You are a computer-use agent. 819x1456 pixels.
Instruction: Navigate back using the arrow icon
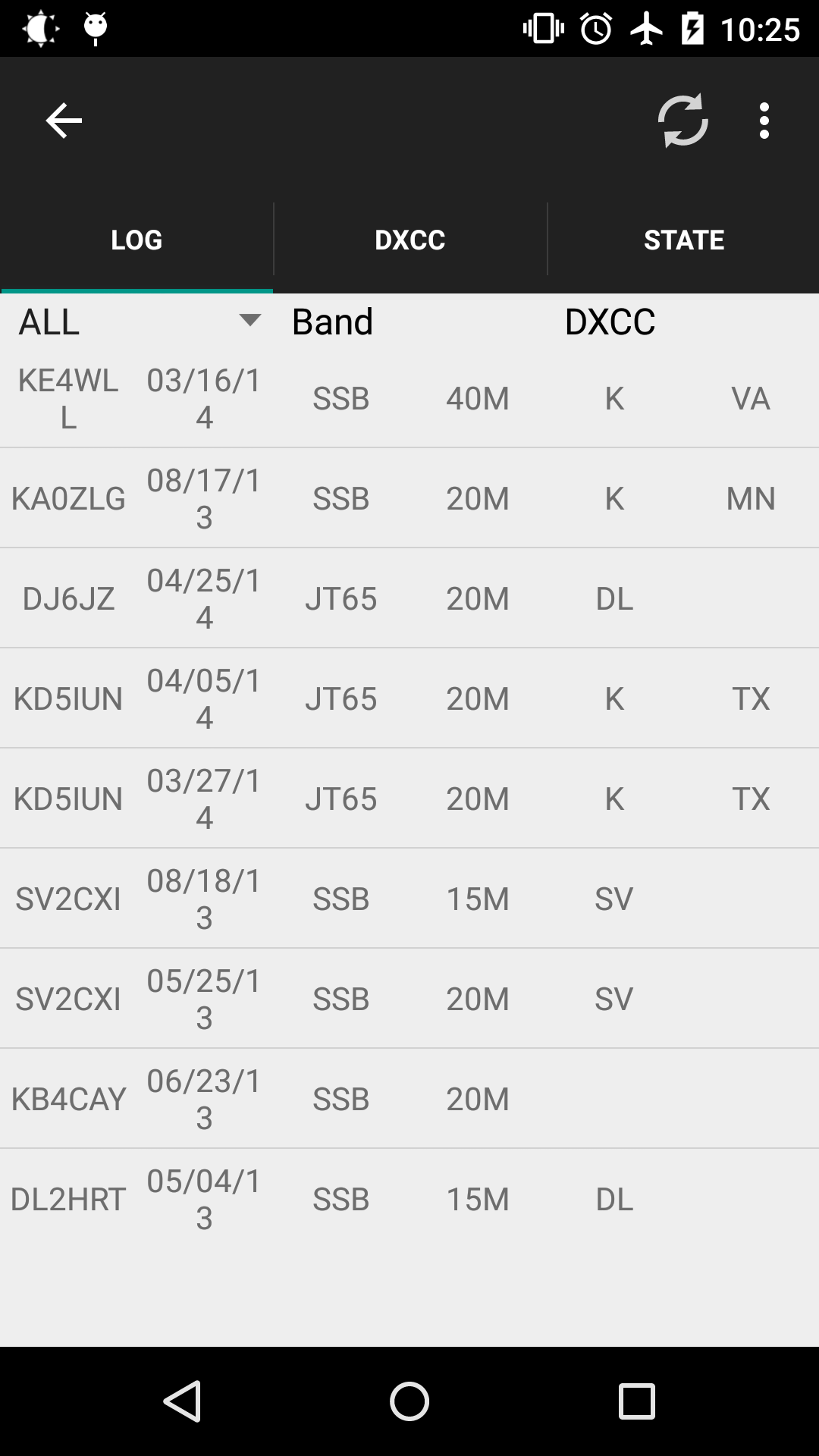pos(63,120)
